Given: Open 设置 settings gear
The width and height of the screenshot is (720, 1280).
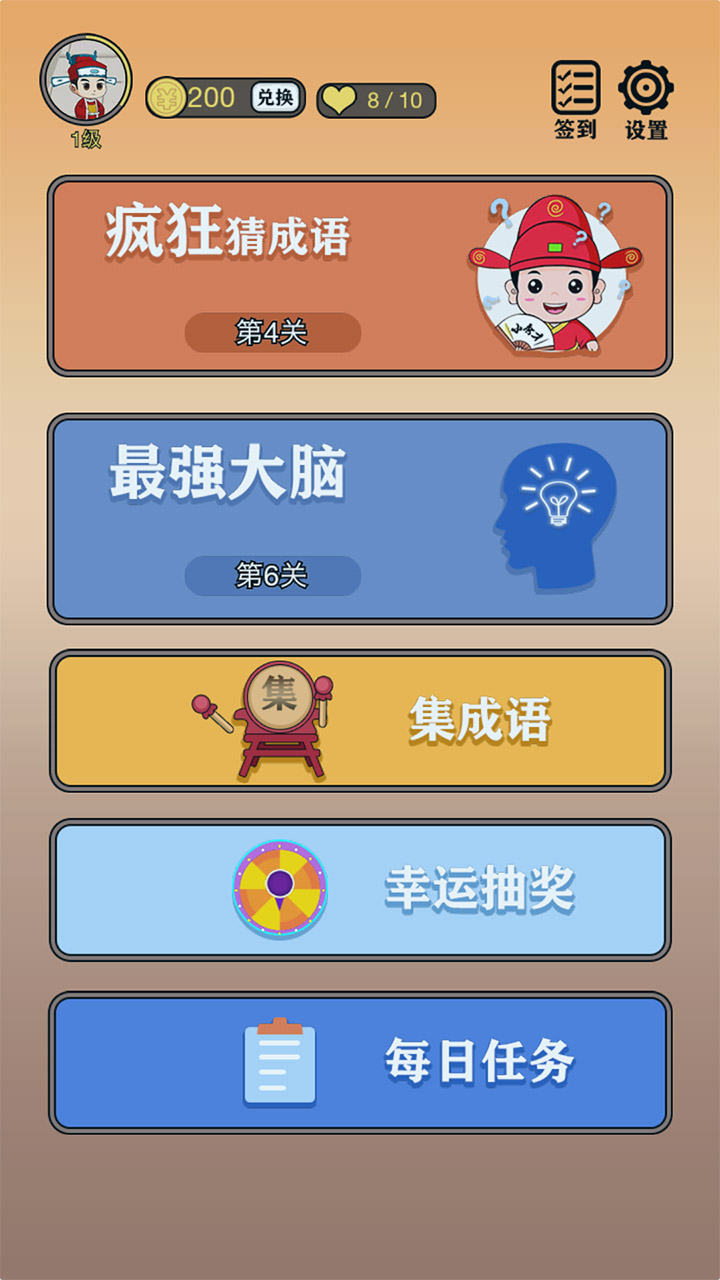Looking at the screenshot, I should [x=646, y=97].
